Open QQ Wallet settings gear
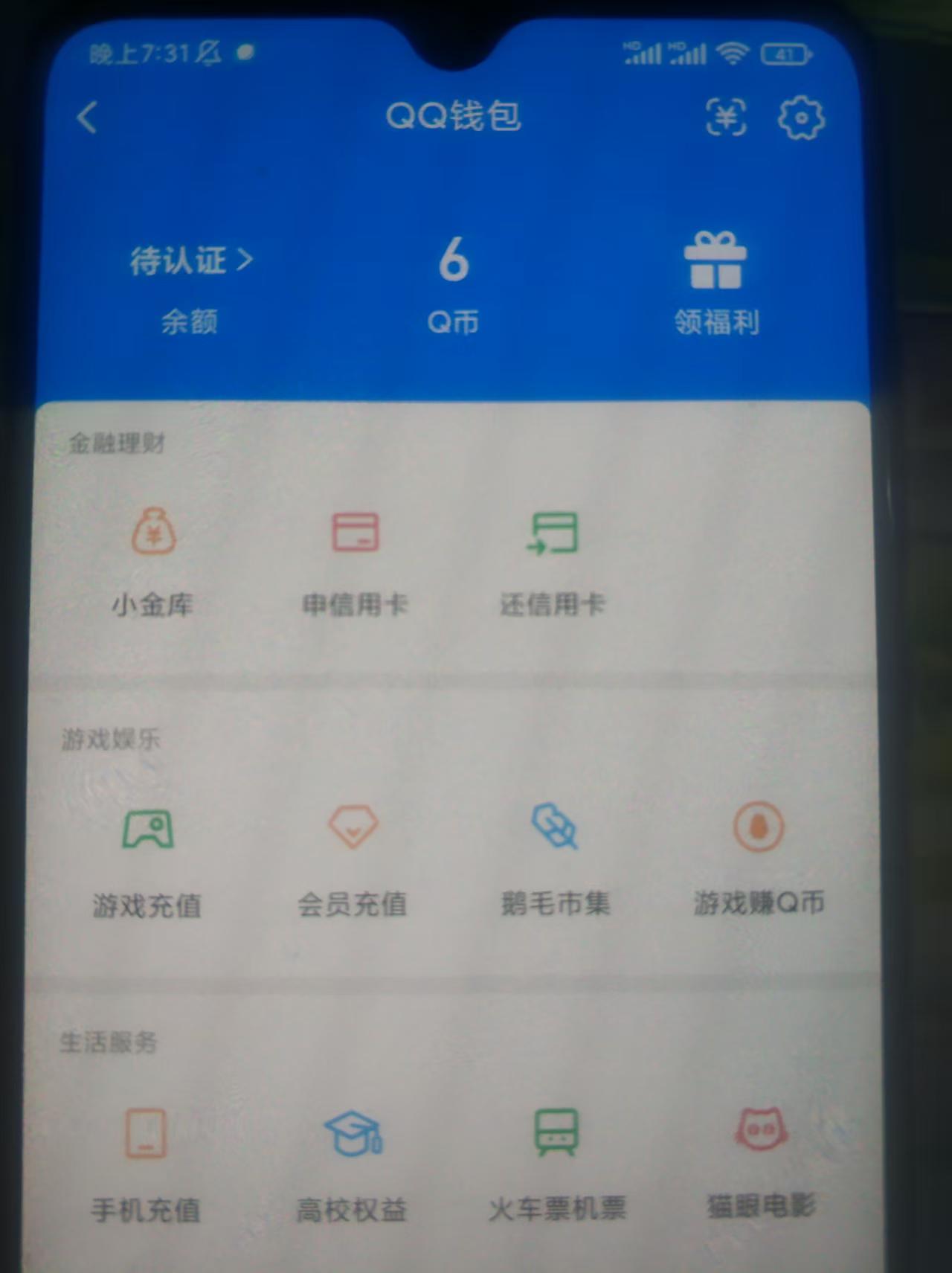 click(803, 117)
